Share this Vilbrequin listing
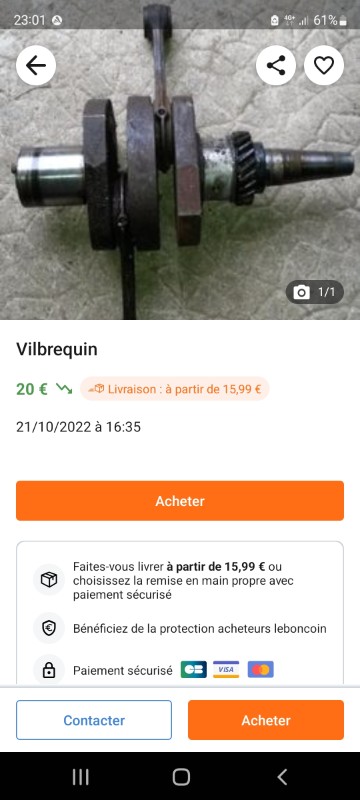The image size is (360, 800). tap(276, 65)
